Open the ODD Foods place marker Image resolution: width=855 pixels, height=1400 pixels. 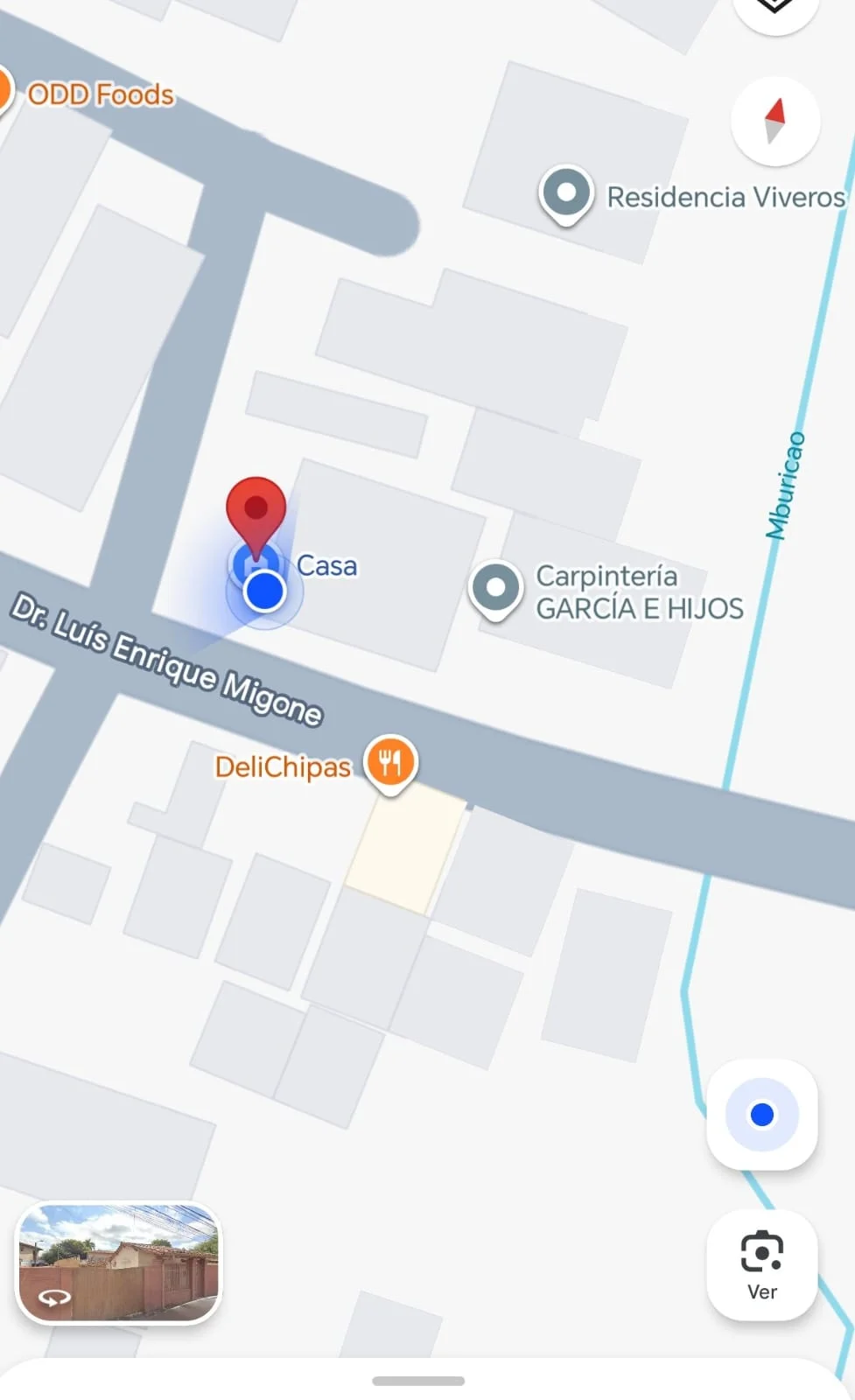4,91
